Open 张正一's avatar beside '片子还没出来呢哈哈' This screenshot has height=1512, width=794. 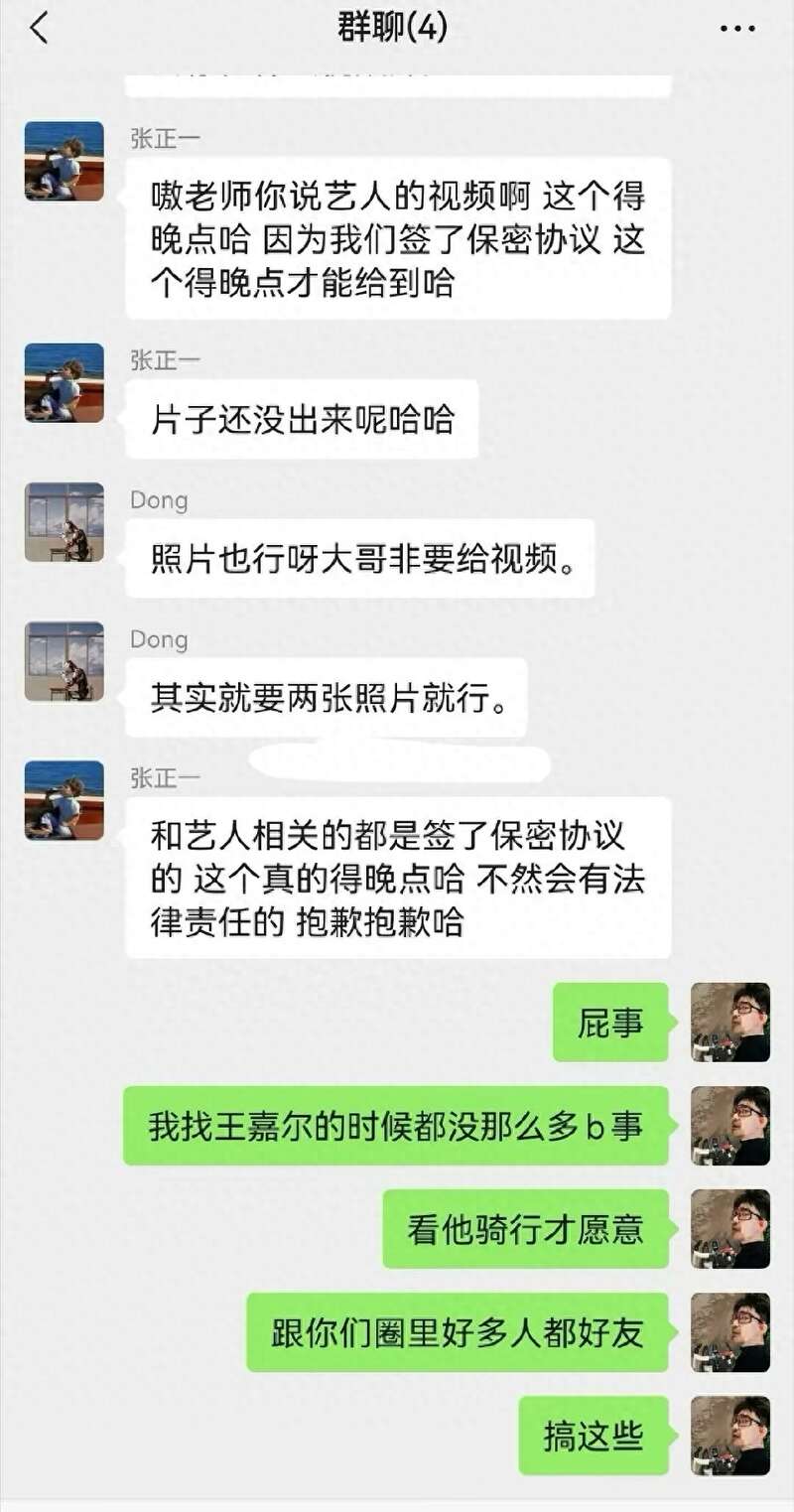pyautogui.click(x=65, y=383)
